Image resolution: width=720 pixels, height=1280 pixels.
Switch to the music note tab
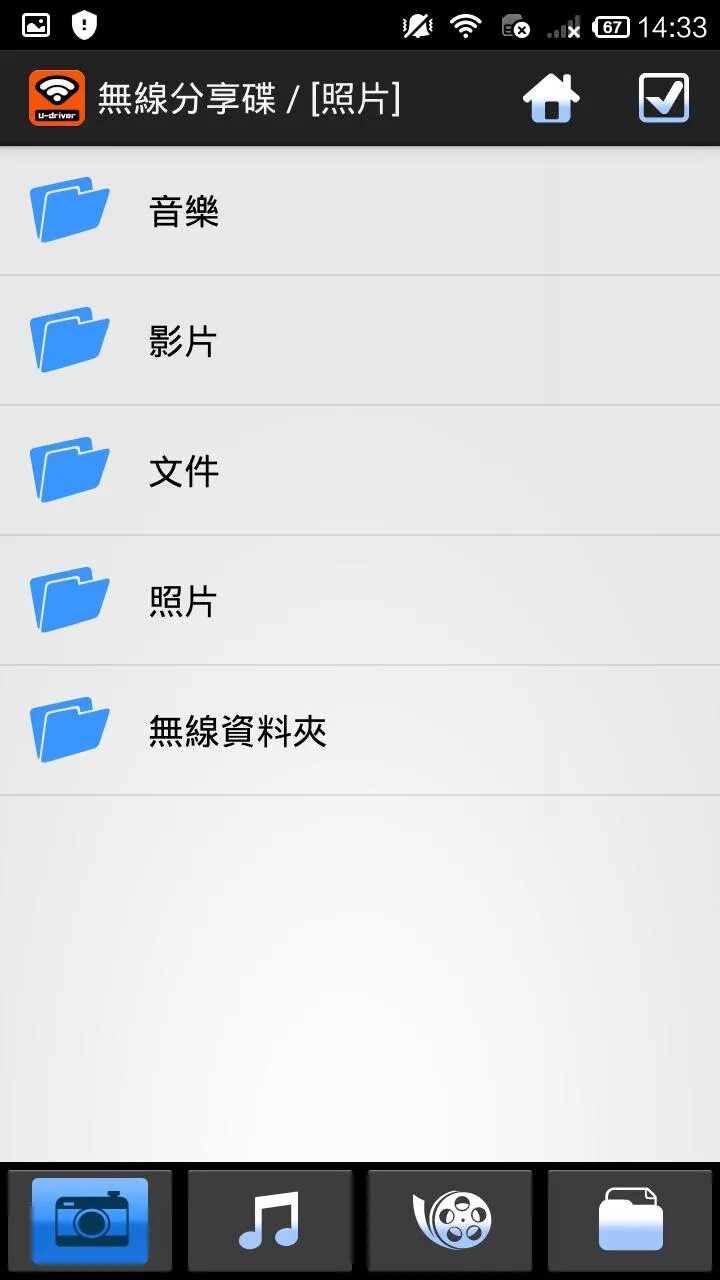pyautogui.click(x=270, y=1220)
